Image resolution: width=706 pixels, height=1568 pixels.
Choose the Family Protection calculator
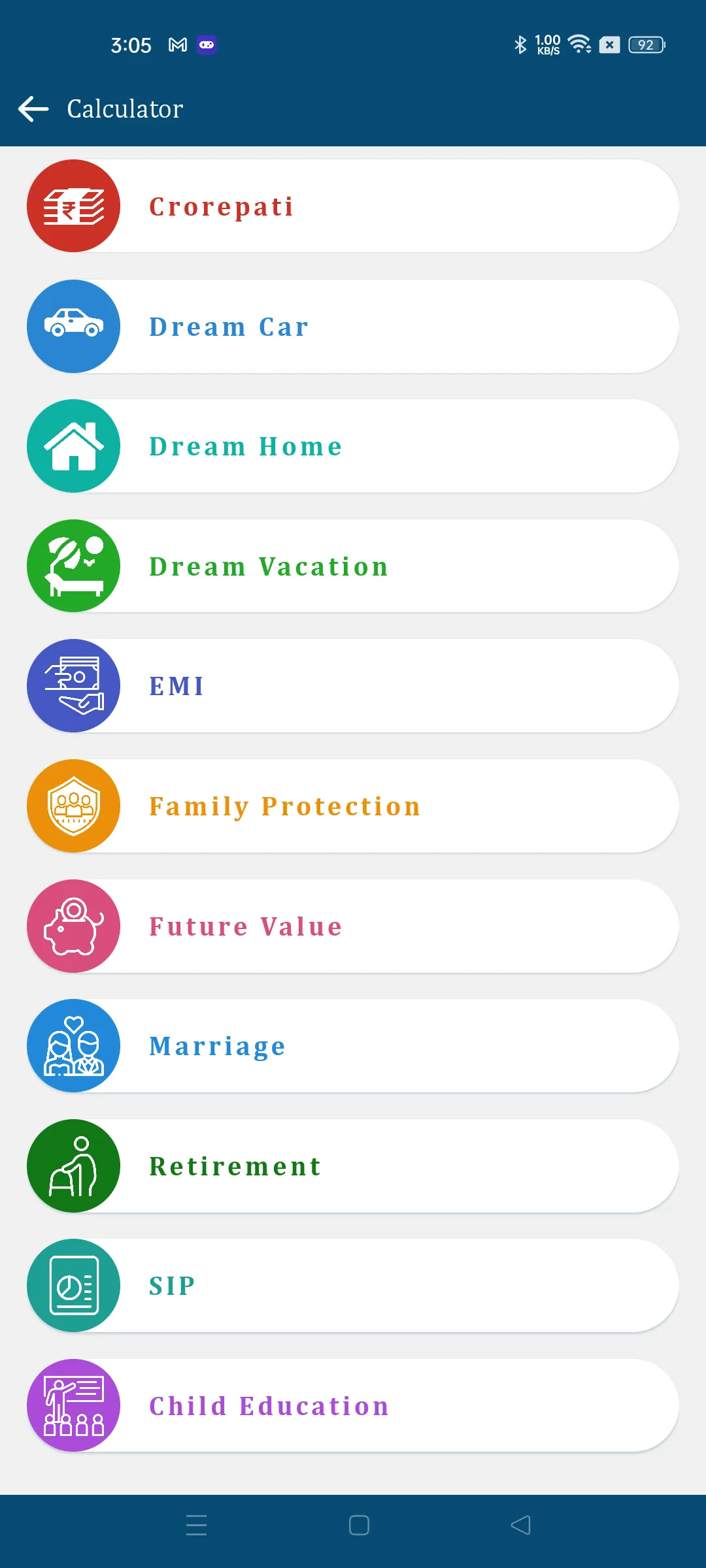pyautogui.click(x=353, y=806)
